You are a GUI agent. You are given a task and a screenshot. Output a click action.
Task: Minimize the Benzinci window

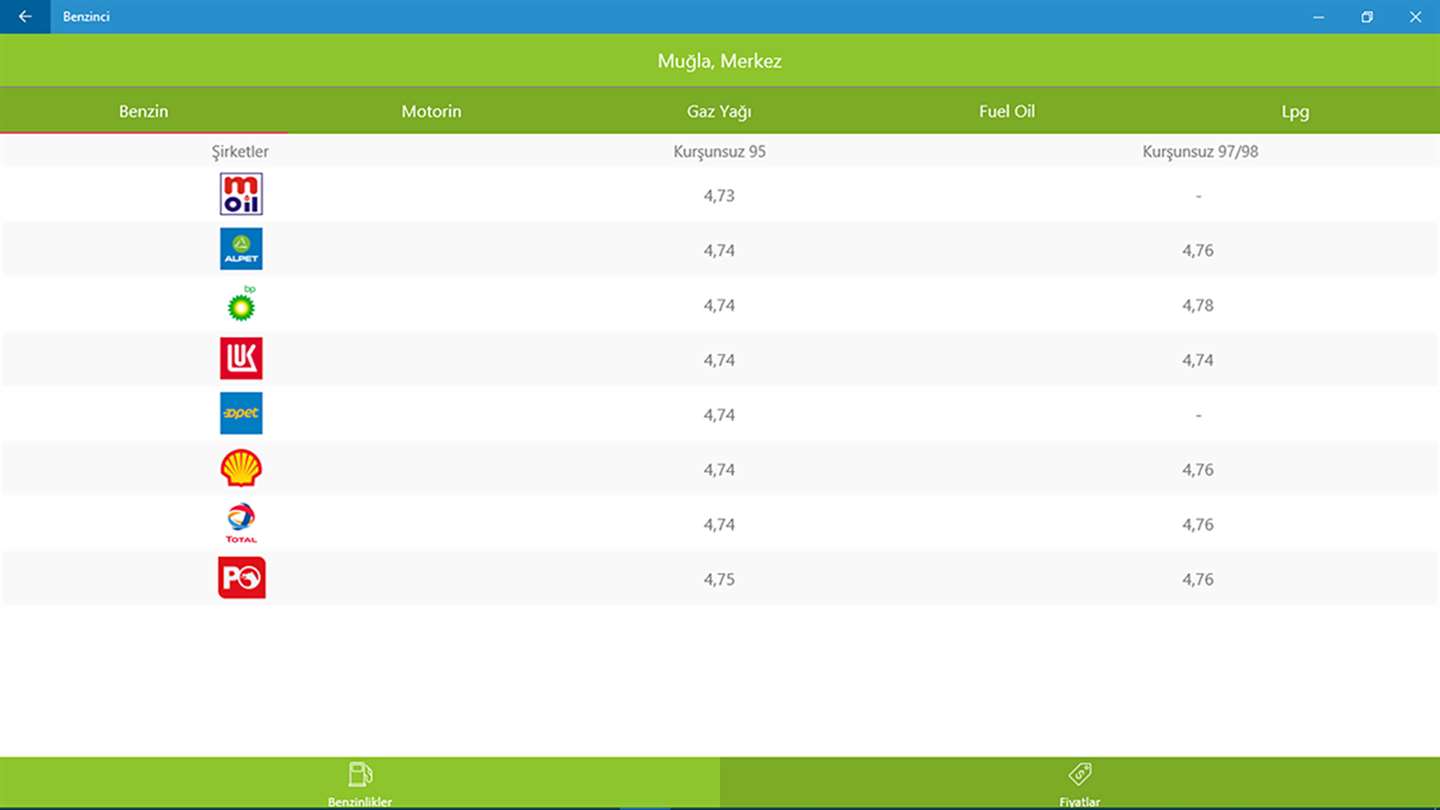[x=1319, y=17]
